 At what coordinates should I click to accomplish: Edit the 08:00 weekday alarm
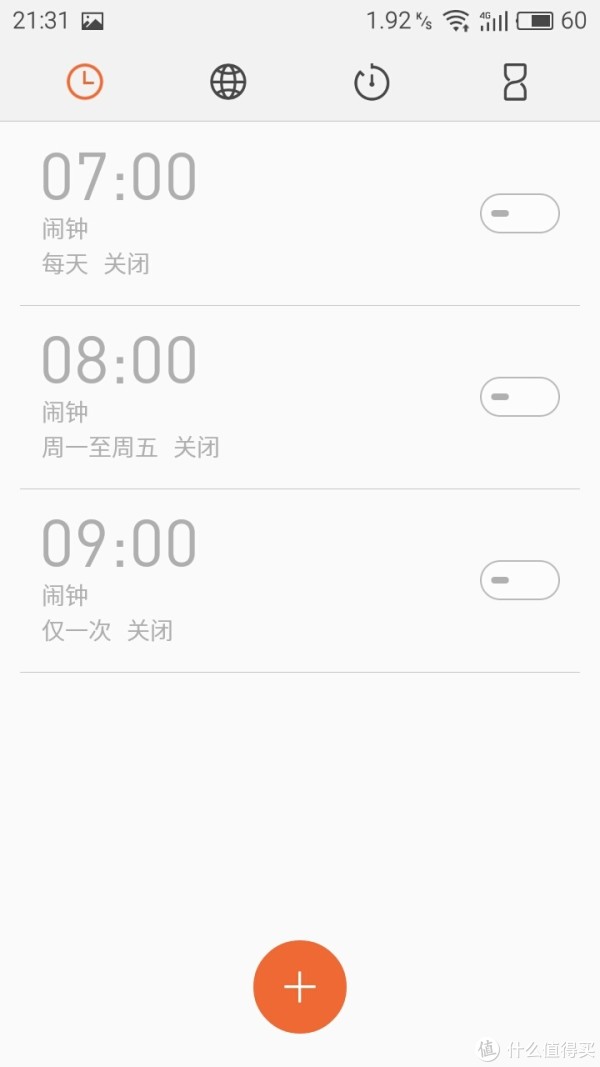pyautogui.click(x=300, y=397)
